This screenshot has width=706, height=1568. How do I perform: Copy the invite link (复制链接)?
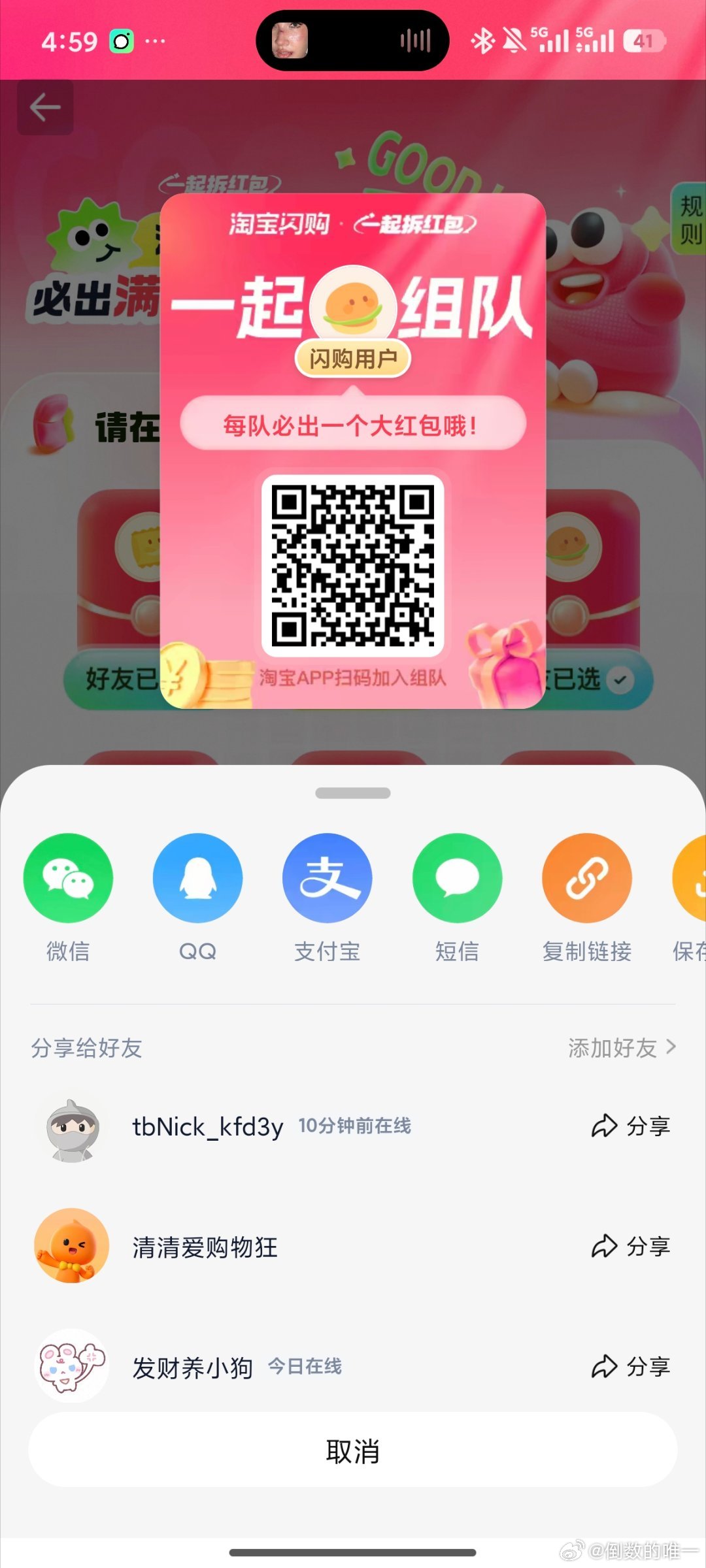pyautogui.click(x=586, y=877)
